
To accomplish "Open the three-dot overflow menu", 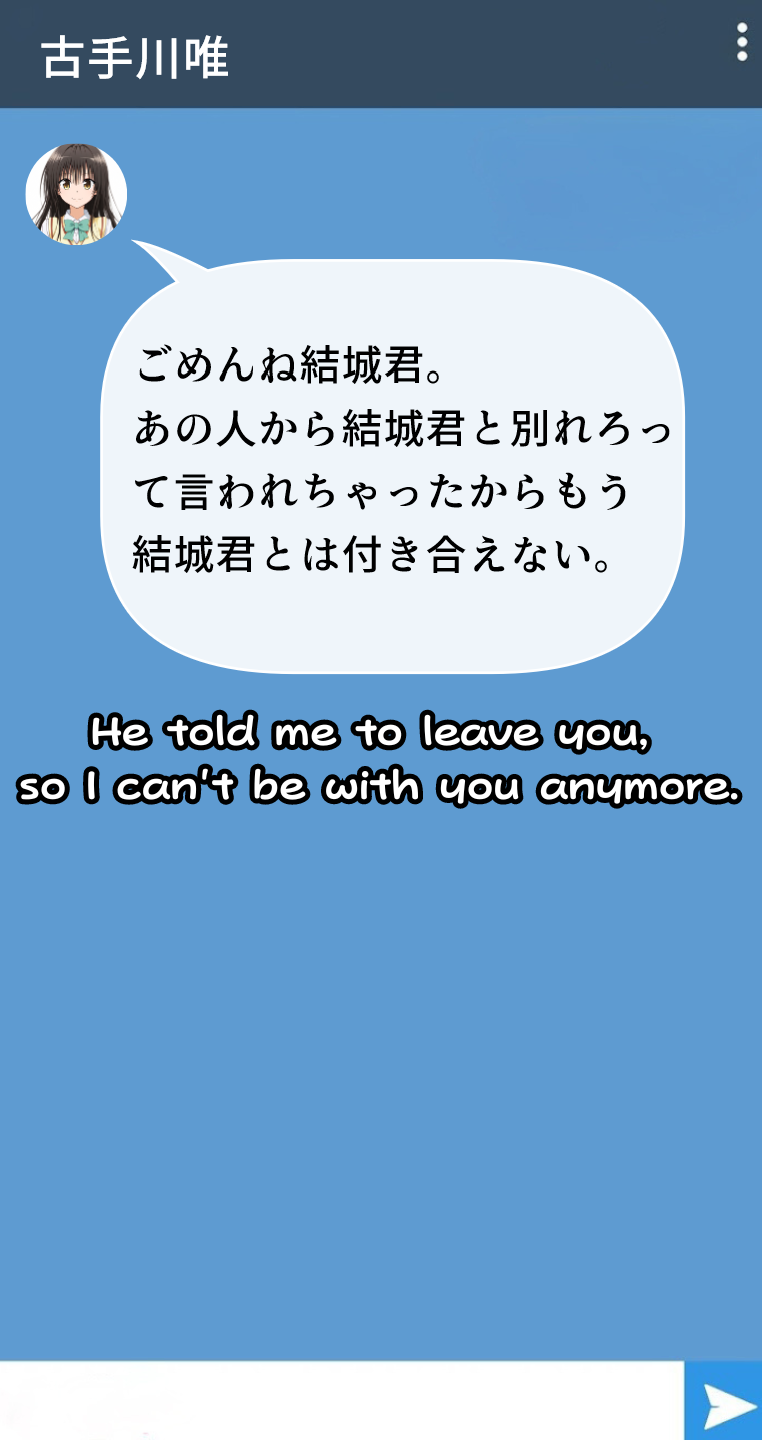I will [741, 42].
